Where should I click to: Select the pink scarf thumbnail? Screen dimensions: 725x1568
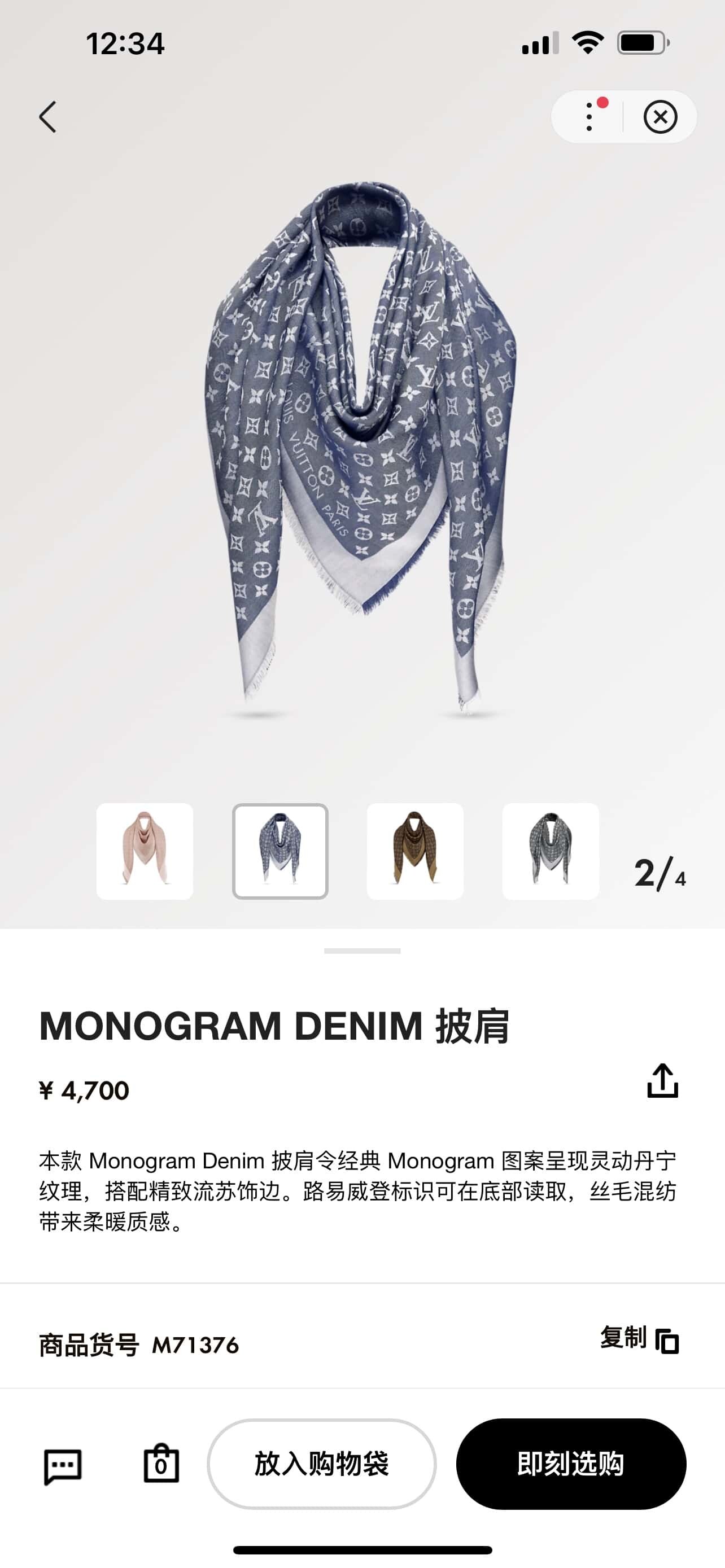145,851
